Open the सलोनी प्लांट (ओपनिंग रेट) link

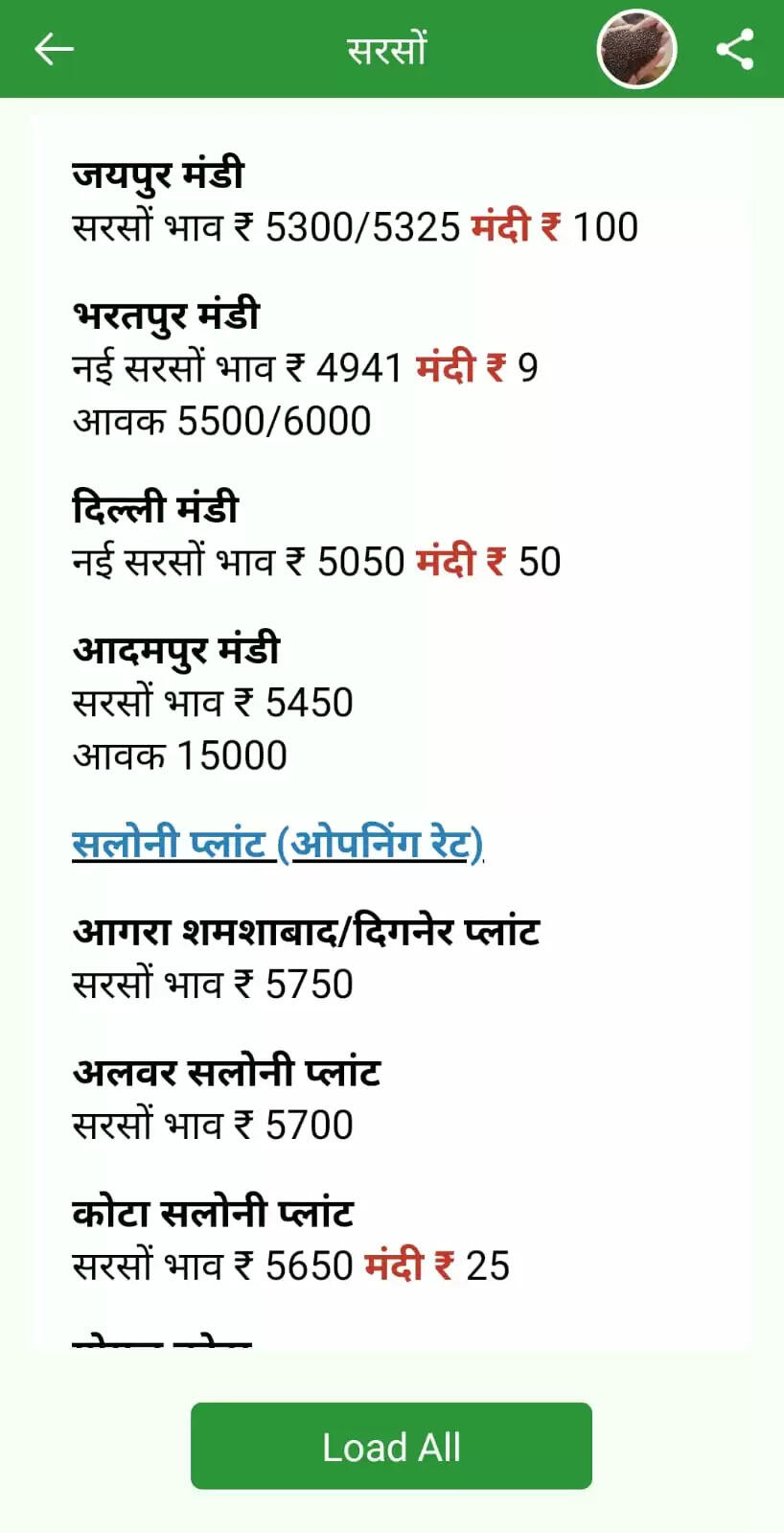[278, 844]
